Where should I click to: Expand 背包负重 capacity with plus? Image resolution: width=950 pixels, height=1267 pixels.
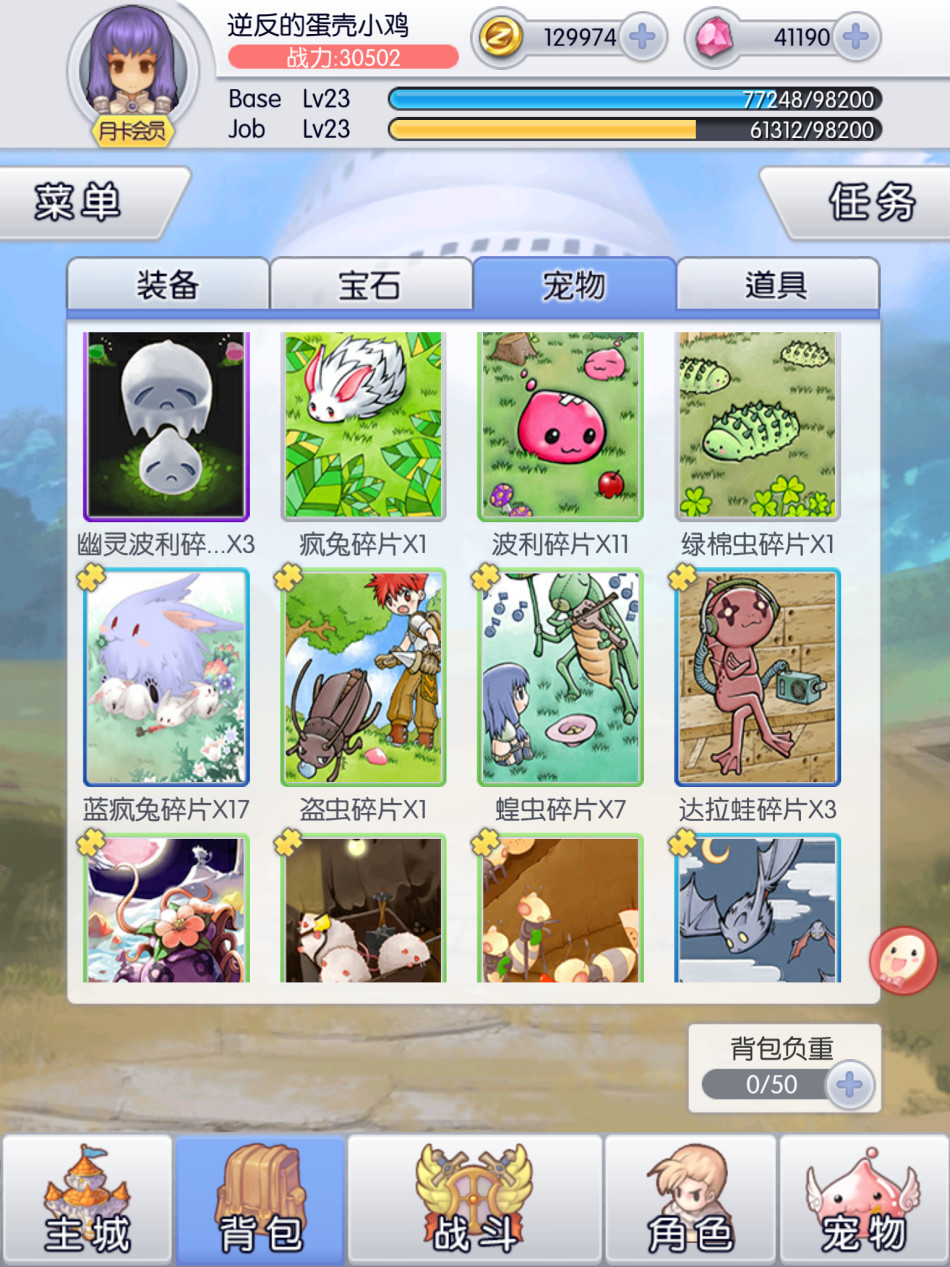pos(849,1085)
